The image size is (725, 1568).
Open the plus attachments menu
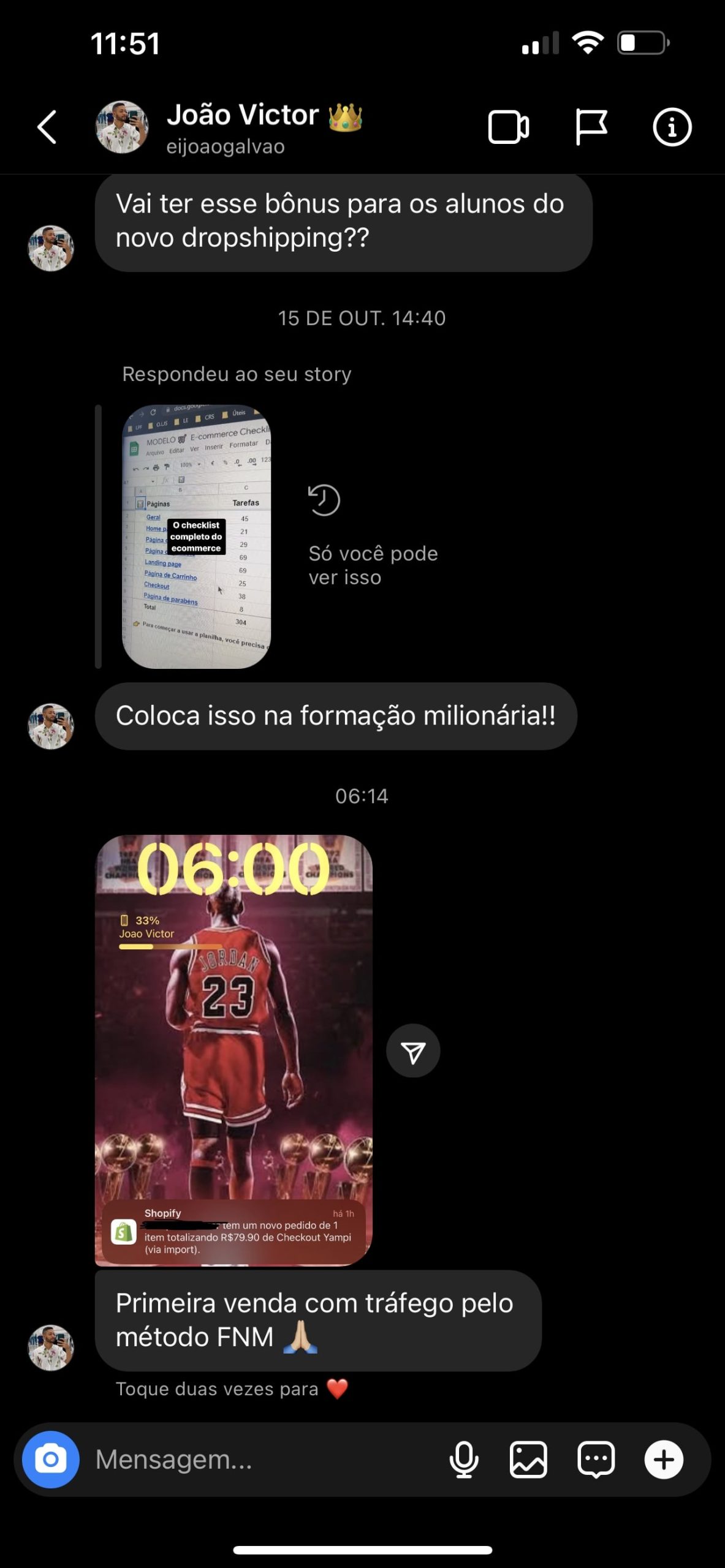tap(664, 1460)
